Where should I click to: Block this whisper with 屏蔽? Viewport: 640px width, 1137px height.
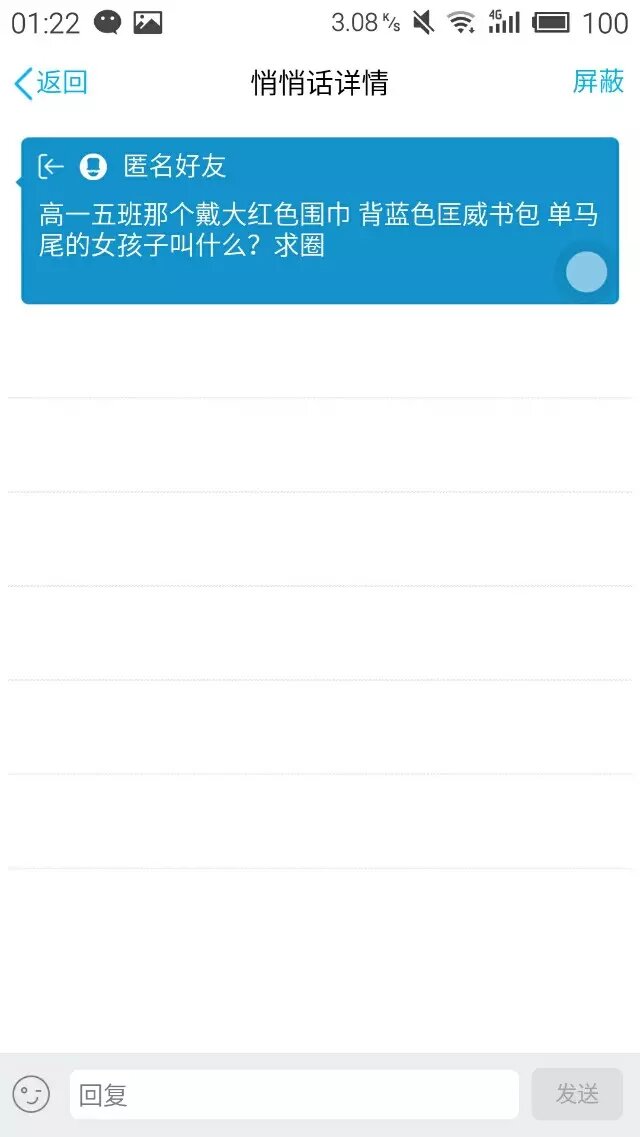598,82
